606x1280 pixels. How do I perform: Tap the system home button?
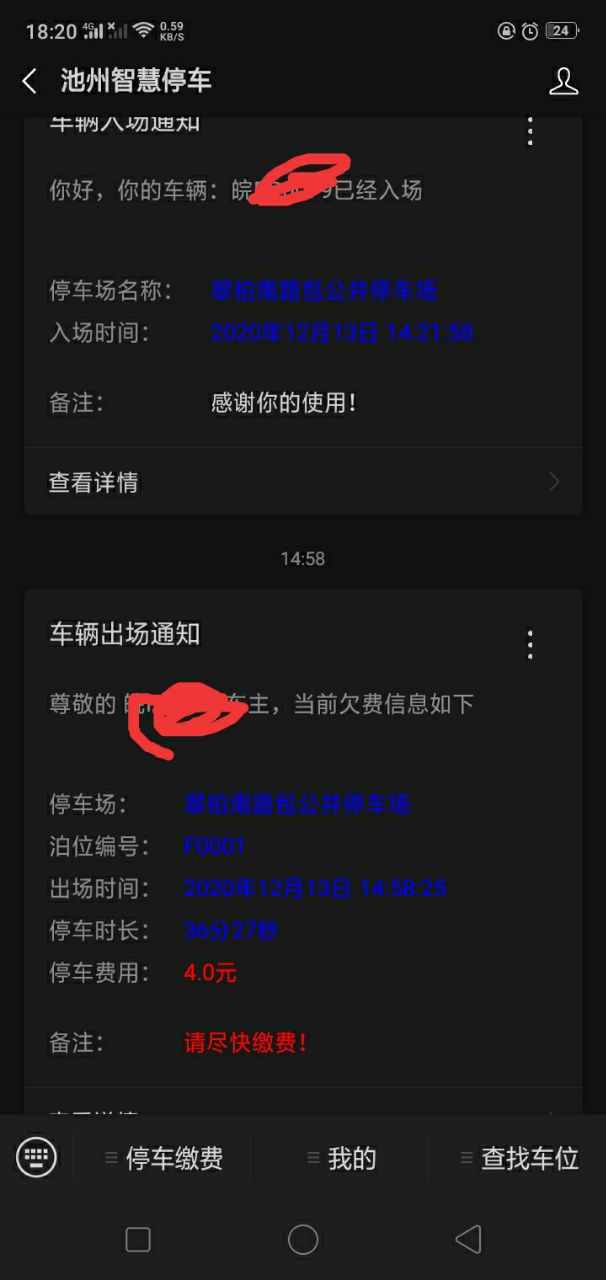pos(303,1240)
